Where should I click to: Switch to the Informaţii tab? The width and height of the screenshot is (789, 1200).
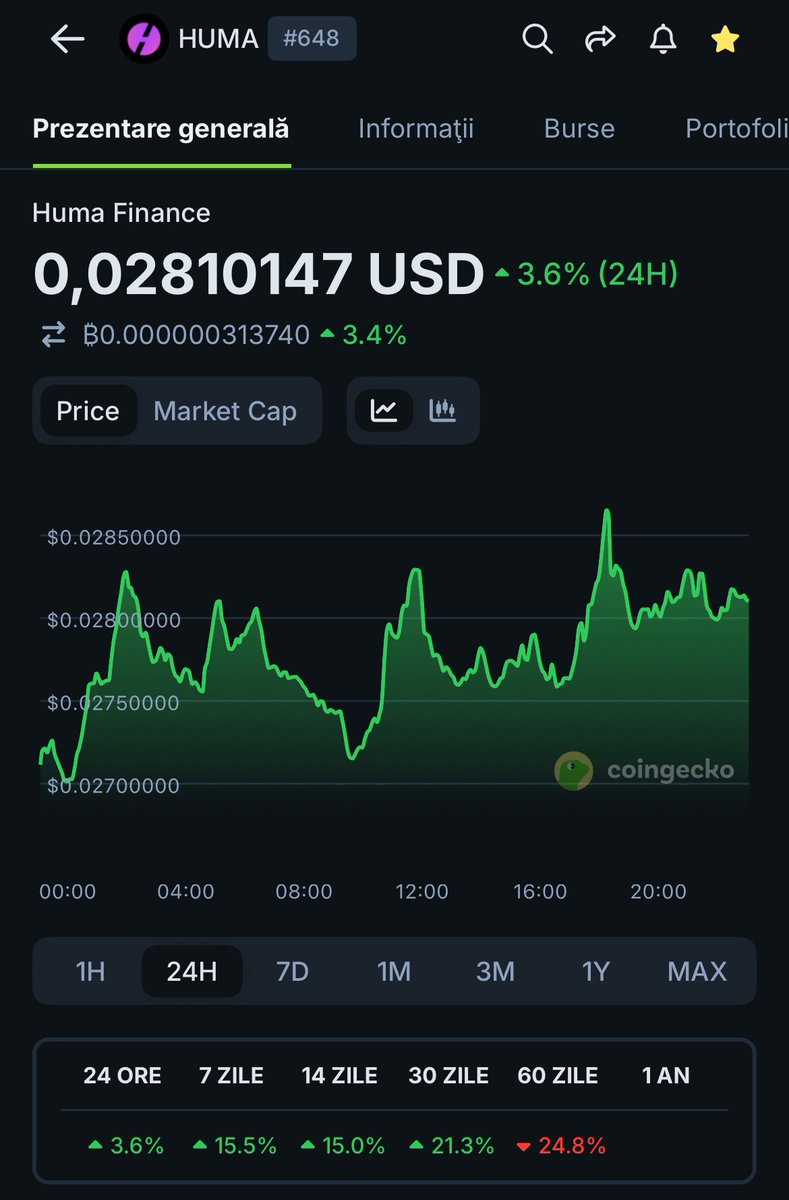point(416,129)
